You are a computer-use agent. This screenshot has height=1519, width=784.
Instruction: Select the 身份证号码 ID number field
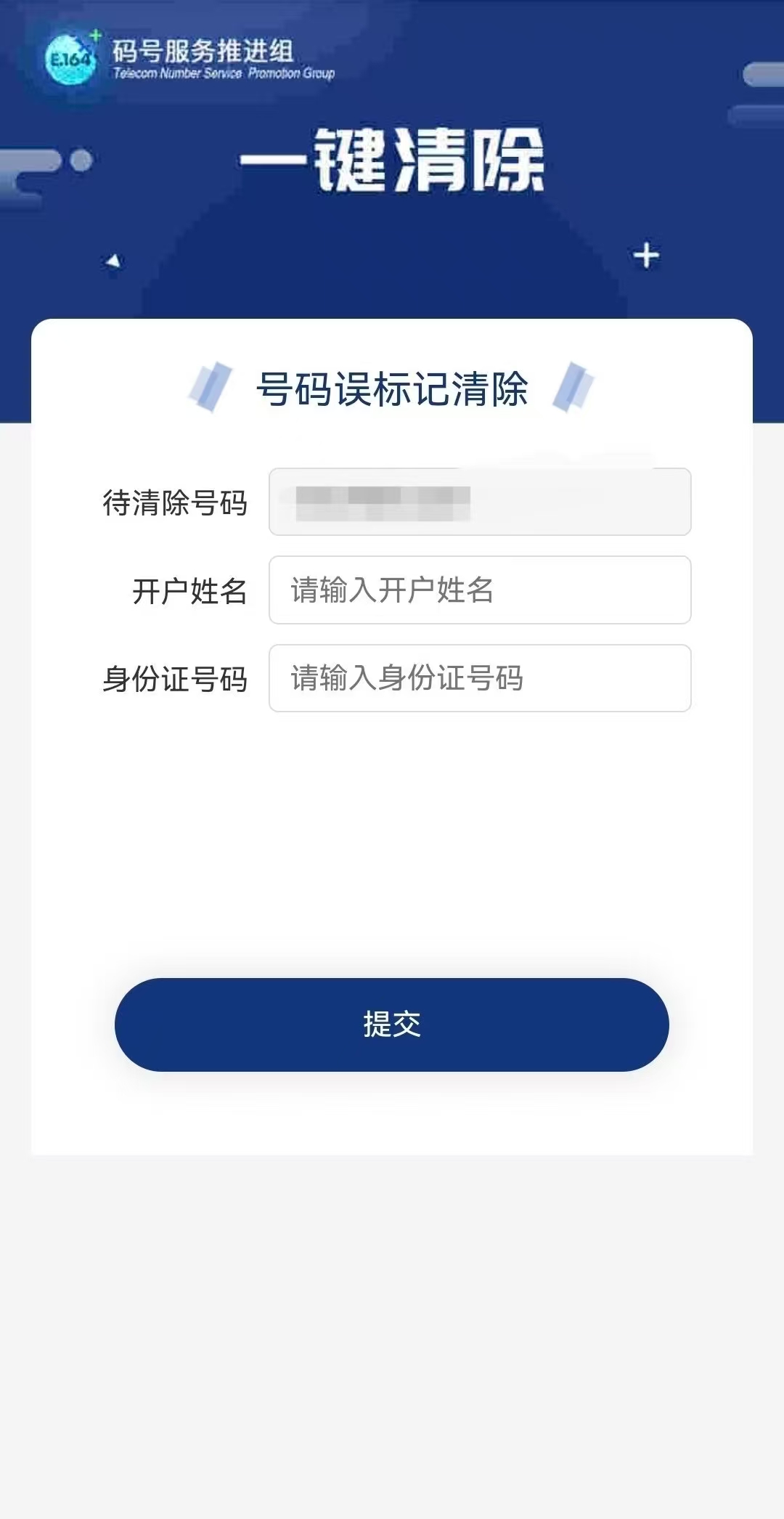pos(479,678)
